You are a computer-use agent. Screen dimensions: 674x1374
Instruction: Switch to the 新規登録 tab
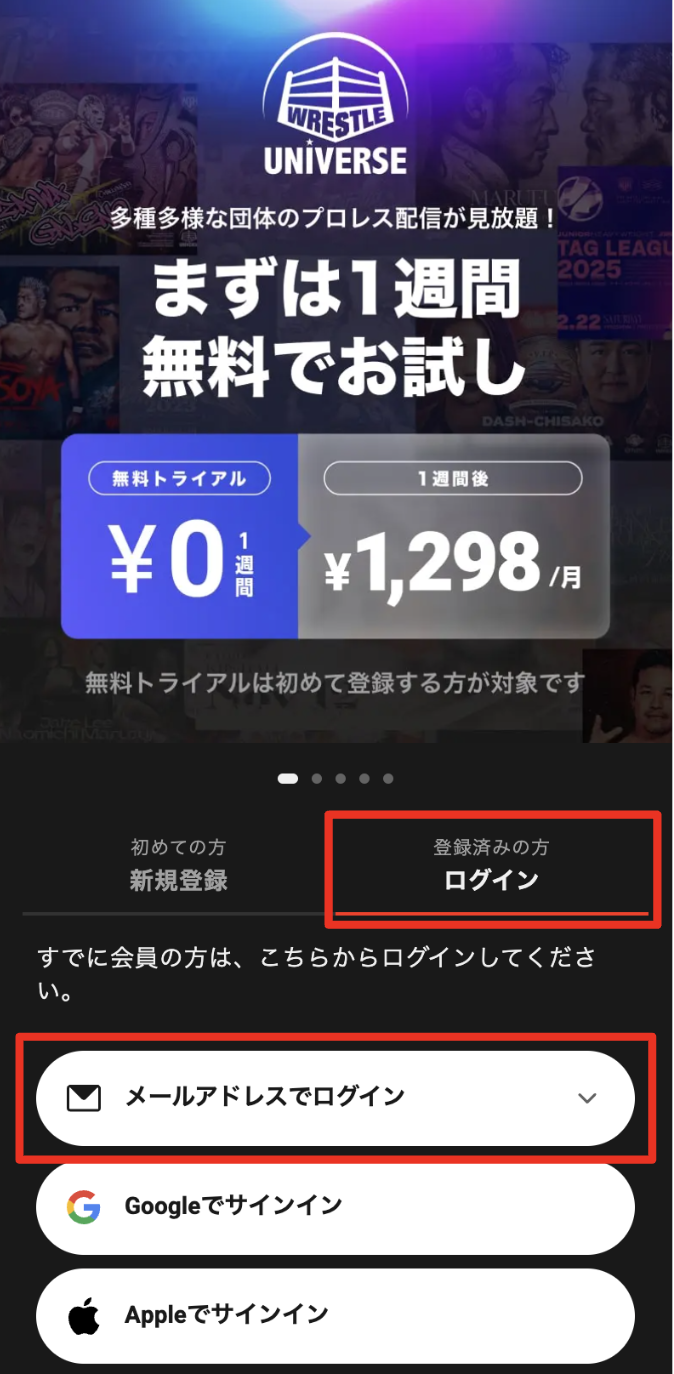pyautogui.click(x=178, y=866)
